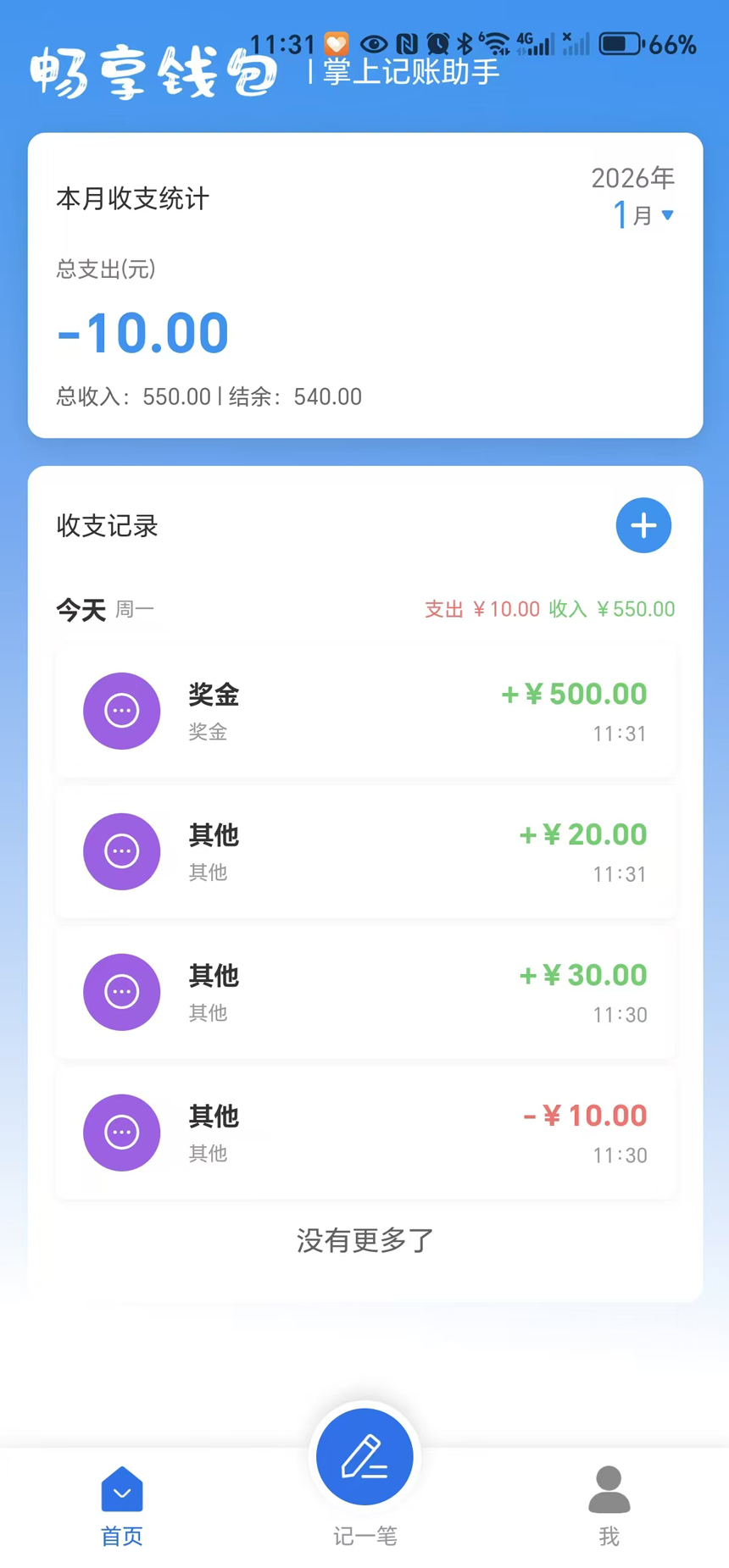Expand the 2026年 year selector
Image resolution: width=729 pixels, height=1568 pixels.
tap(632, 178)
